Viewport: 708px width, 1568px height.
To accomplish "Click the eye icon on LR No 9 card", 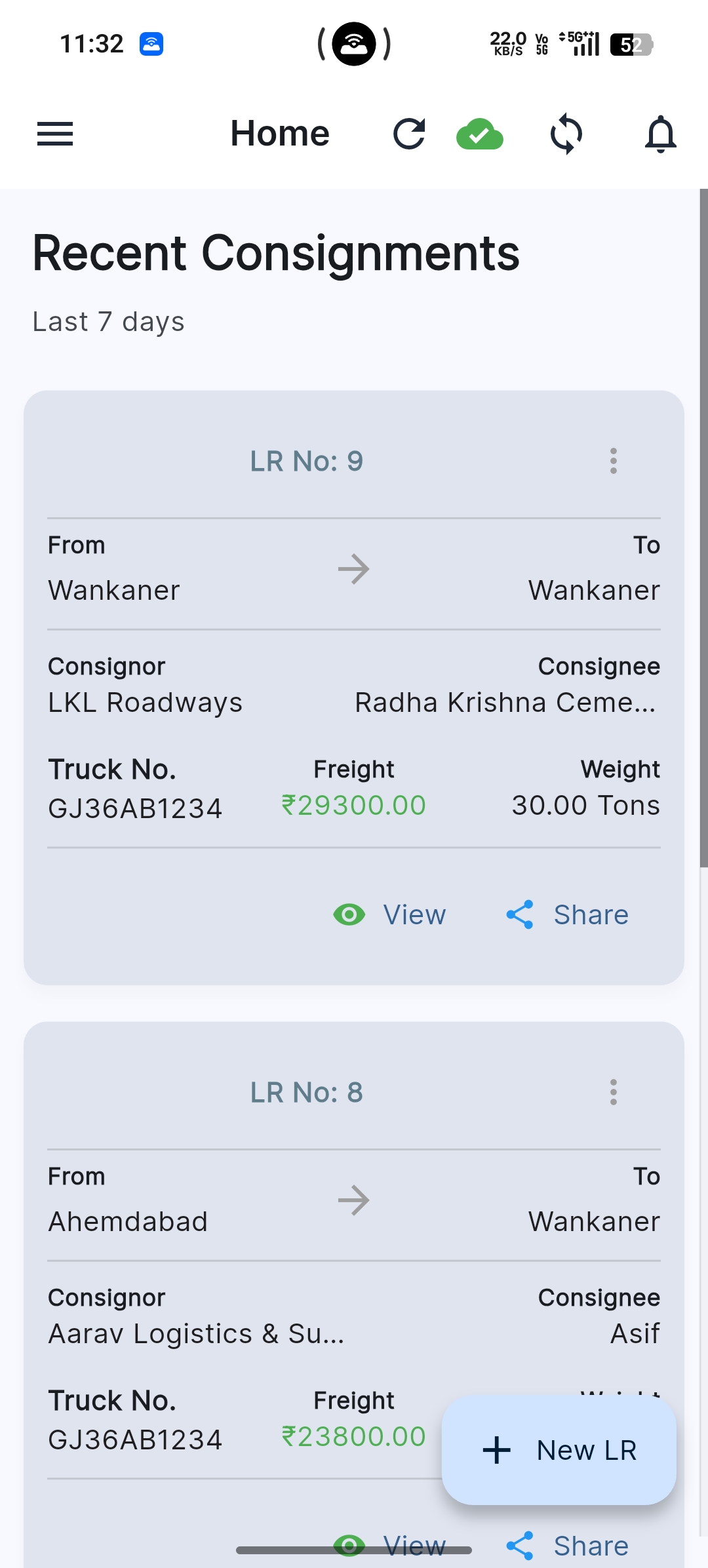I will [x=350, y=914].
